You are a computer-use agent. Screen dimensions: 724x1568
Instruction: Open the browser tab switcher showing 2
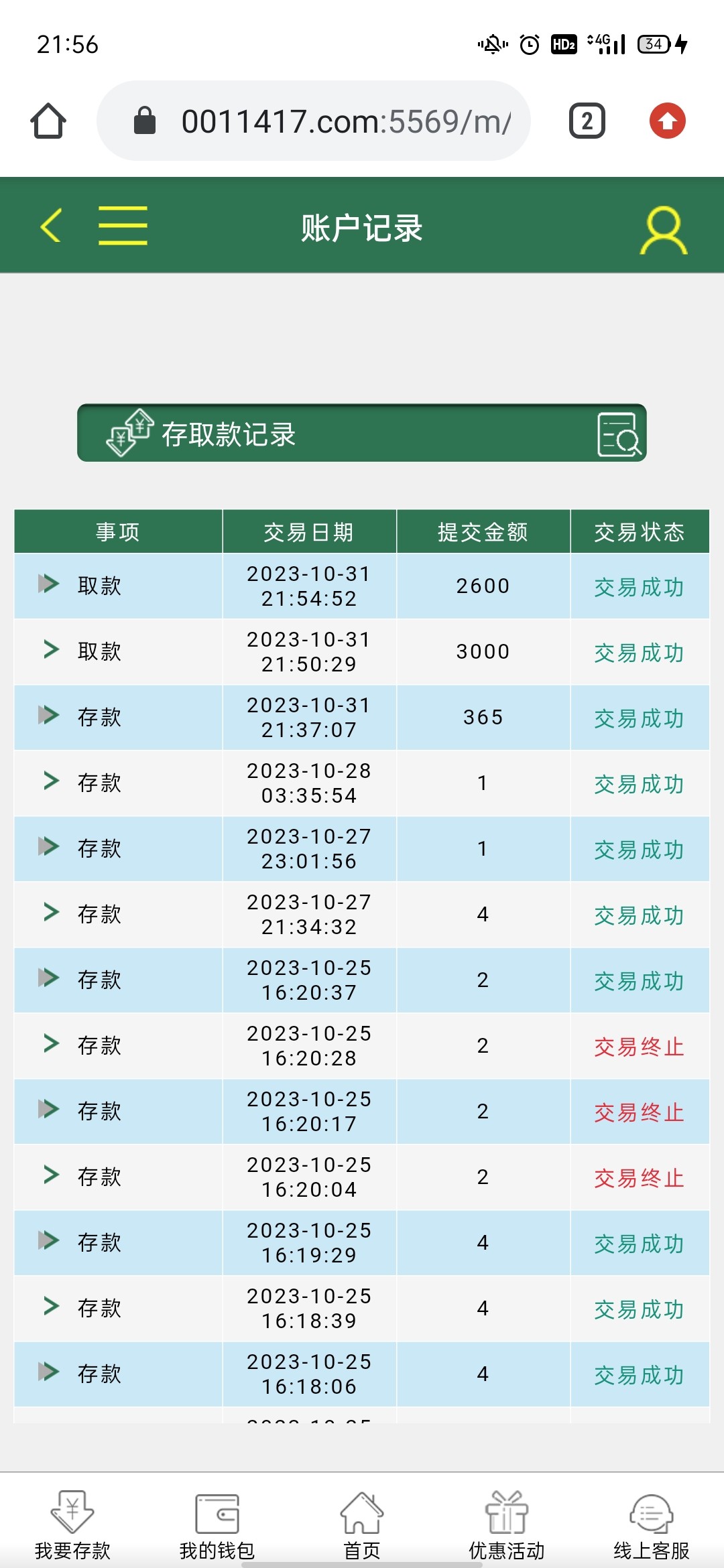click(x=585, y=121)
